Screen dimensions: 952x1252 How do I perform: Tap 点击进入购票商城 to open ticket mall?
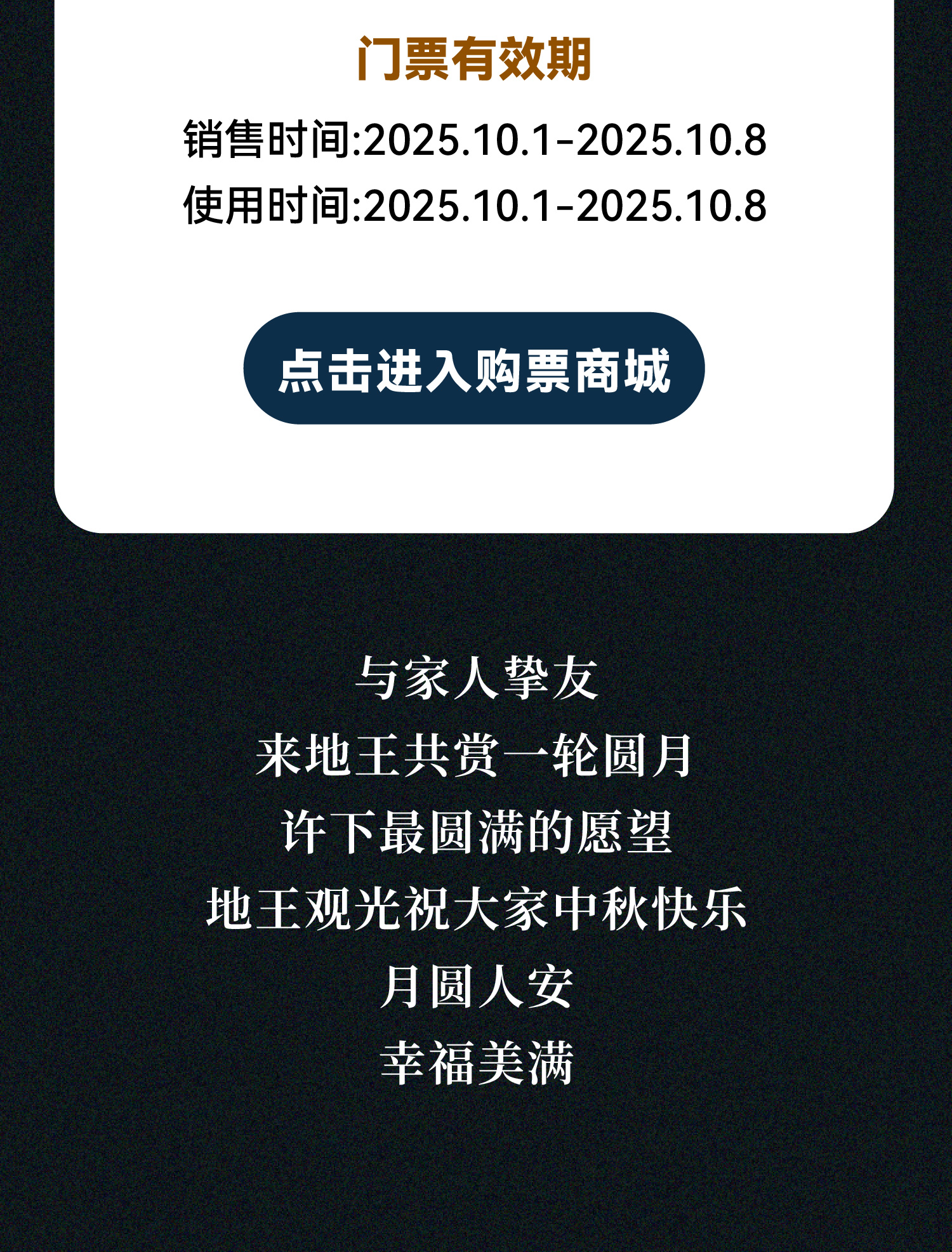click(x=473, y=369)
